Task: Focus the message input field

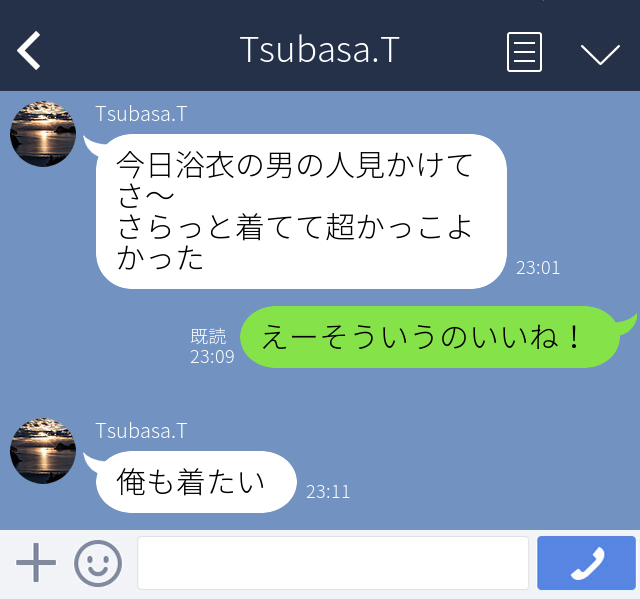Action: 332,564
